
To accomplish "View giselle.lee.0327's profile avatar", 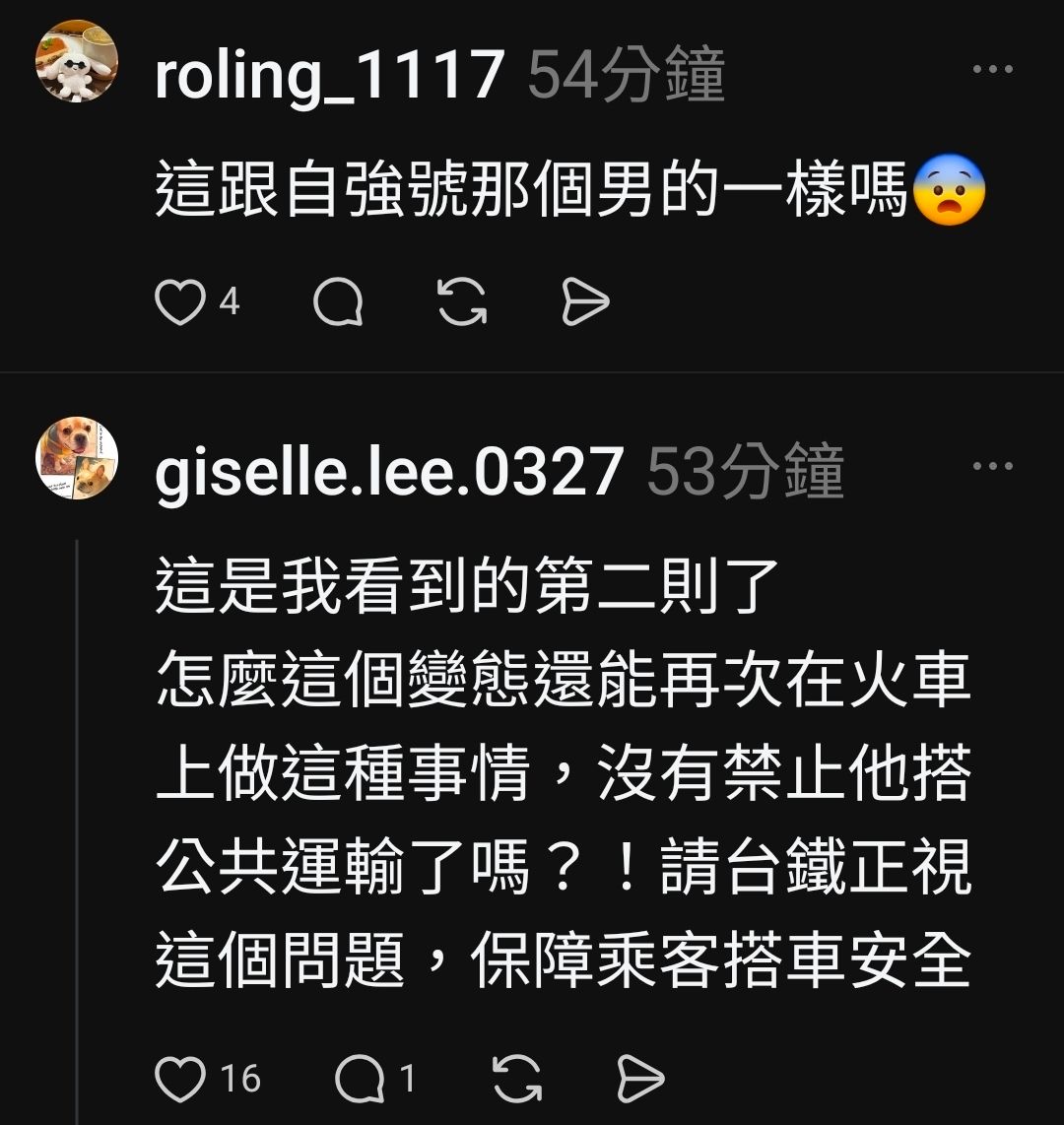I will point(77,458).
